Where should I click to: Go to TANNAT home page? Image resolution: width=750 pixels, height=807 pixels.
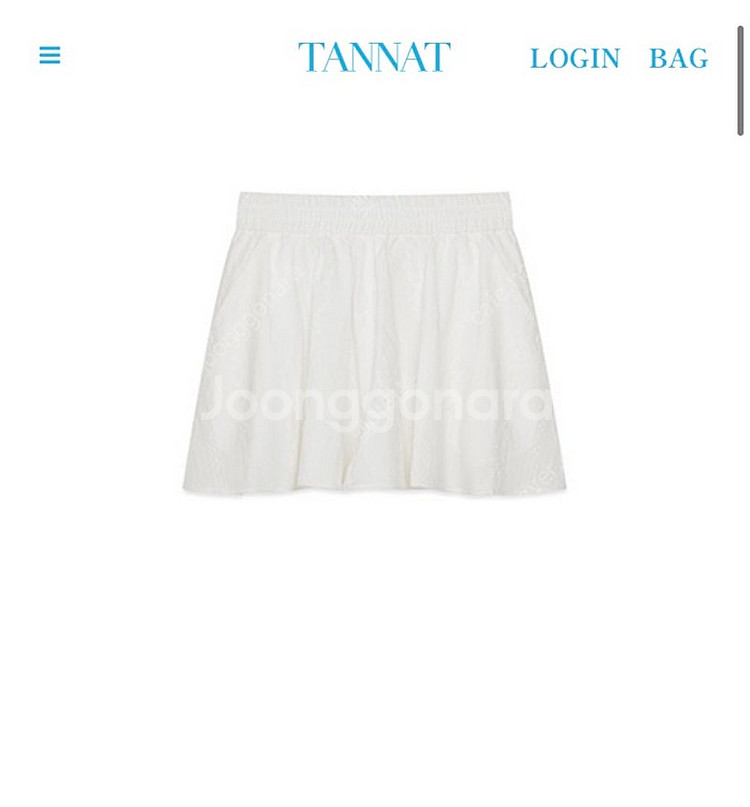click(374, 57)
